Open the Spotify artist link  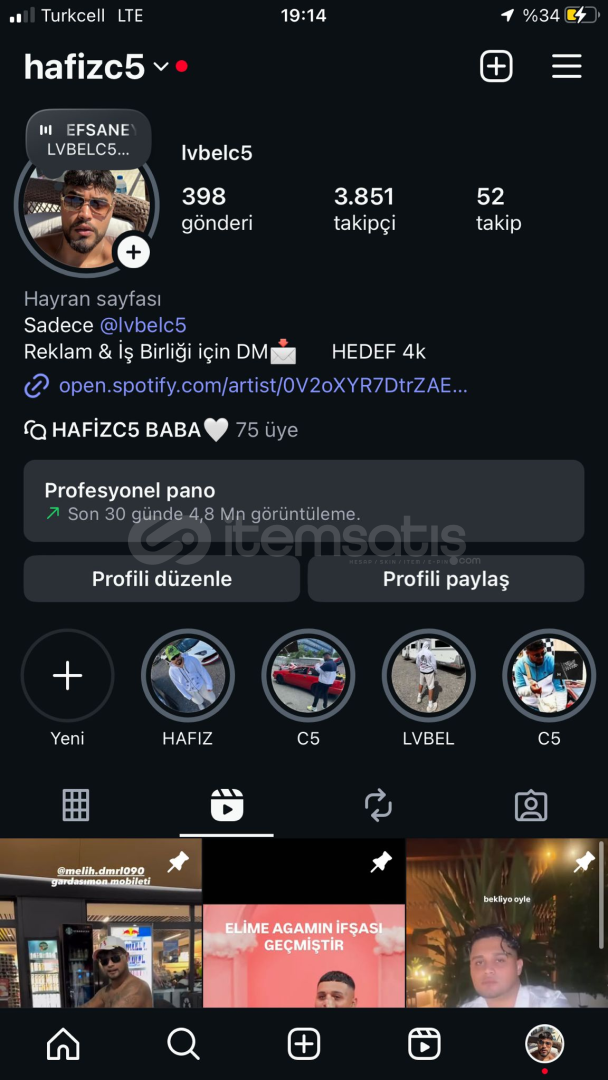(x=262, y=385)
